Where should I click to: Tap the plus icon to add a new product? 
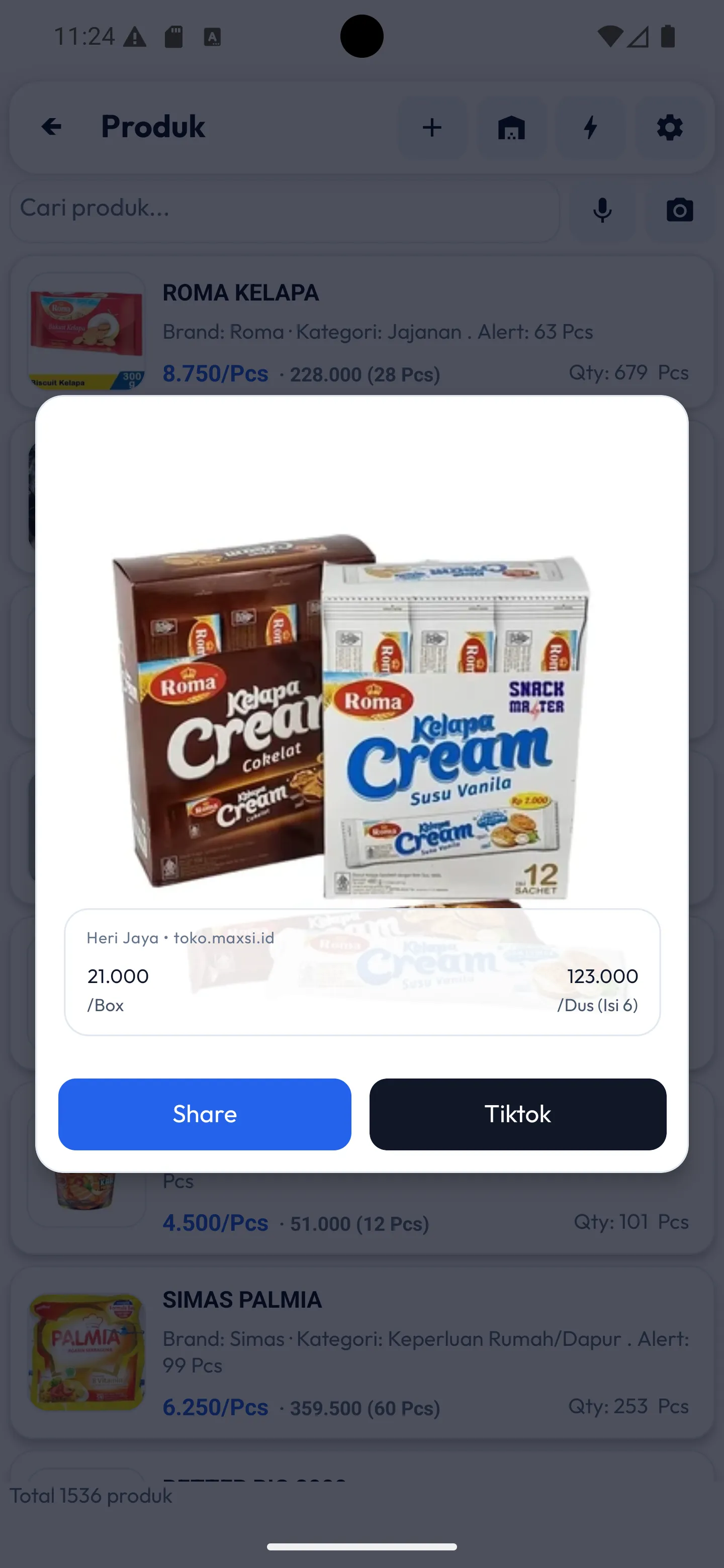coord(432,127)
